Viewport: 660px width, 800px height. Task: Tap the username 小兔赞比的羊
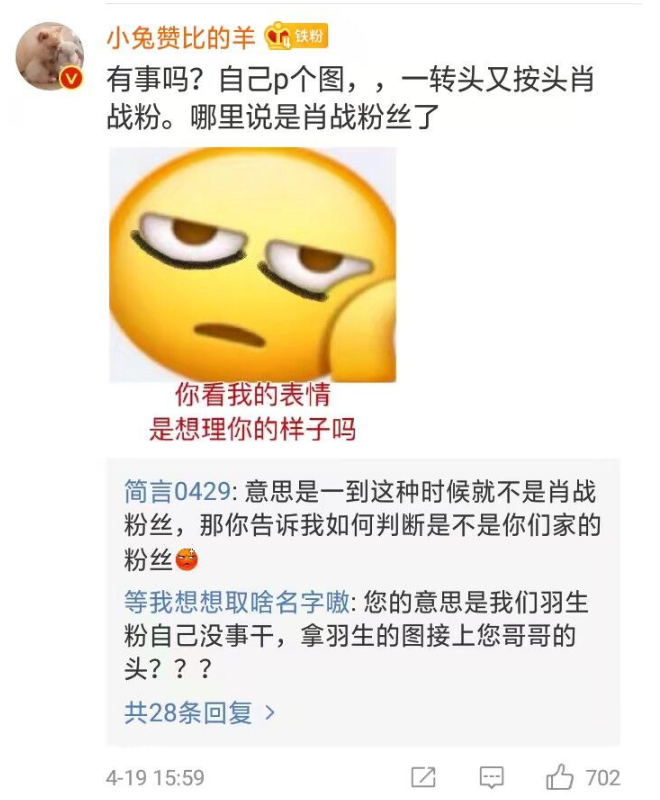(x=180, y=38)
